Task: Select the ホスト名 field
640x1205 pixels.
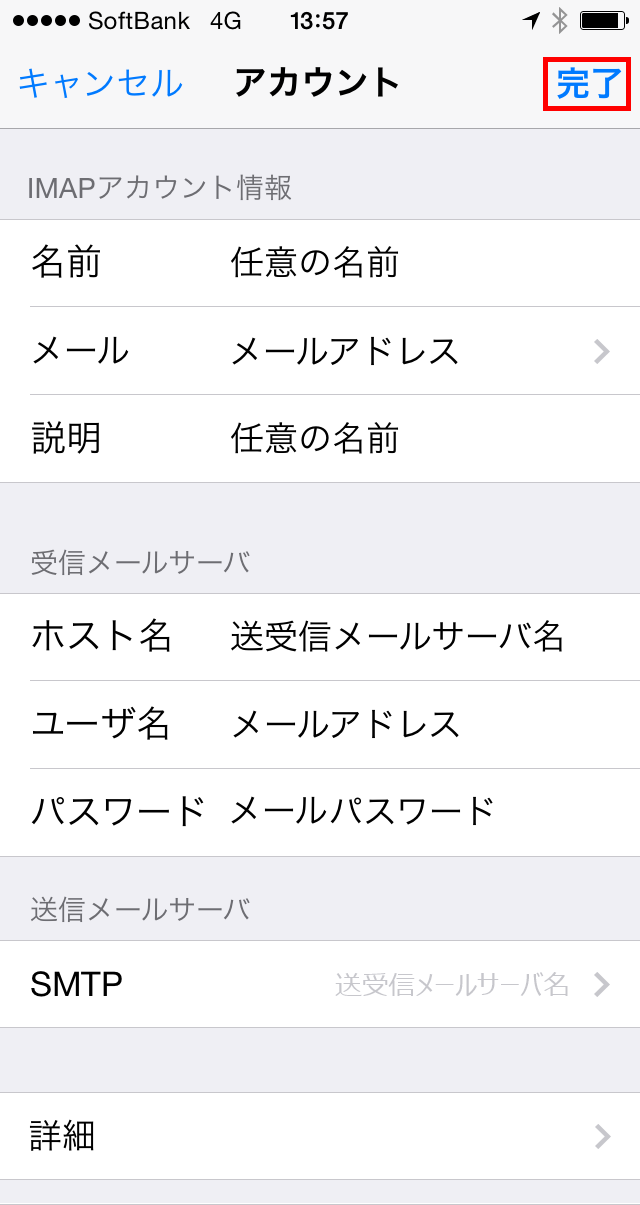Action: point(320,637)
